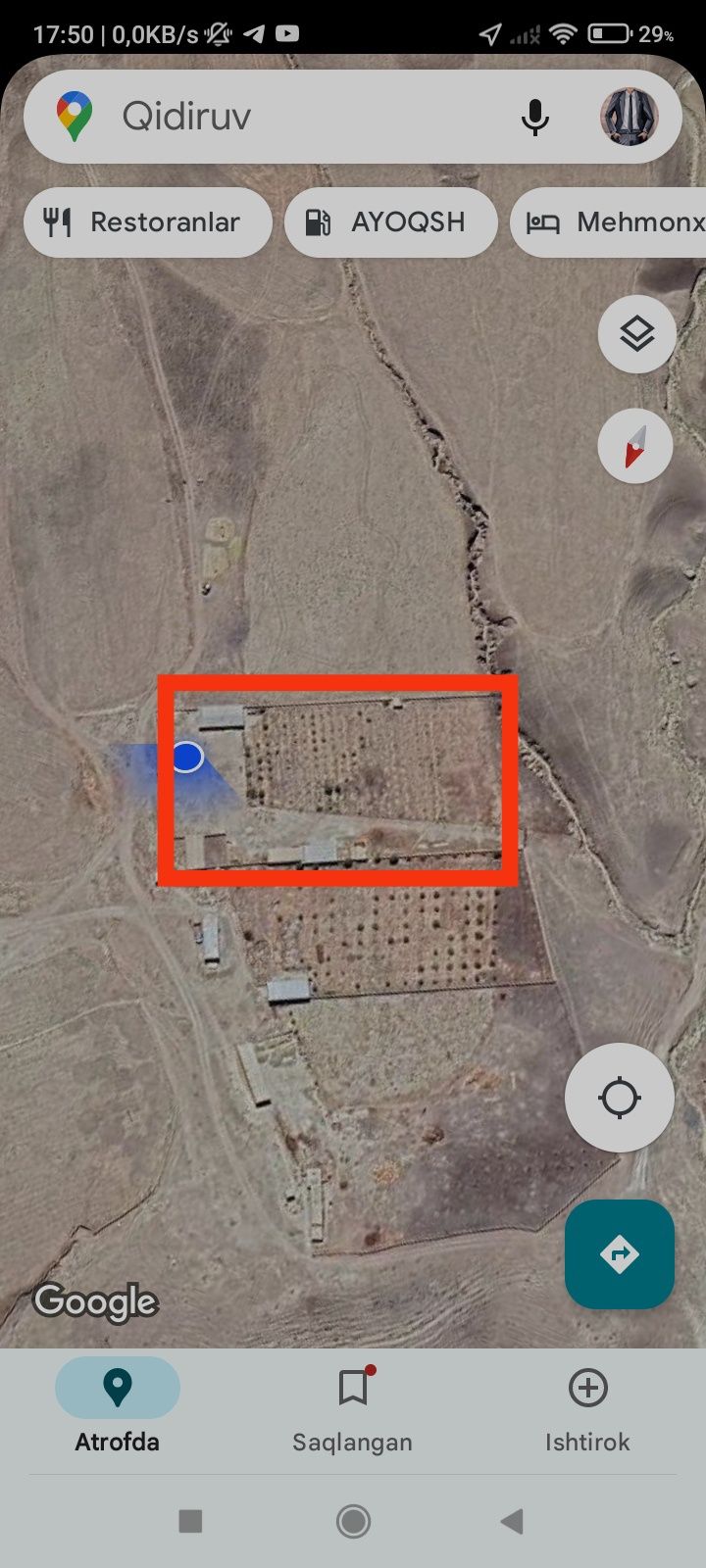Screen dimensions: 706x1568
Task: Reset map orientation with the compass
Action: point(636,447)
